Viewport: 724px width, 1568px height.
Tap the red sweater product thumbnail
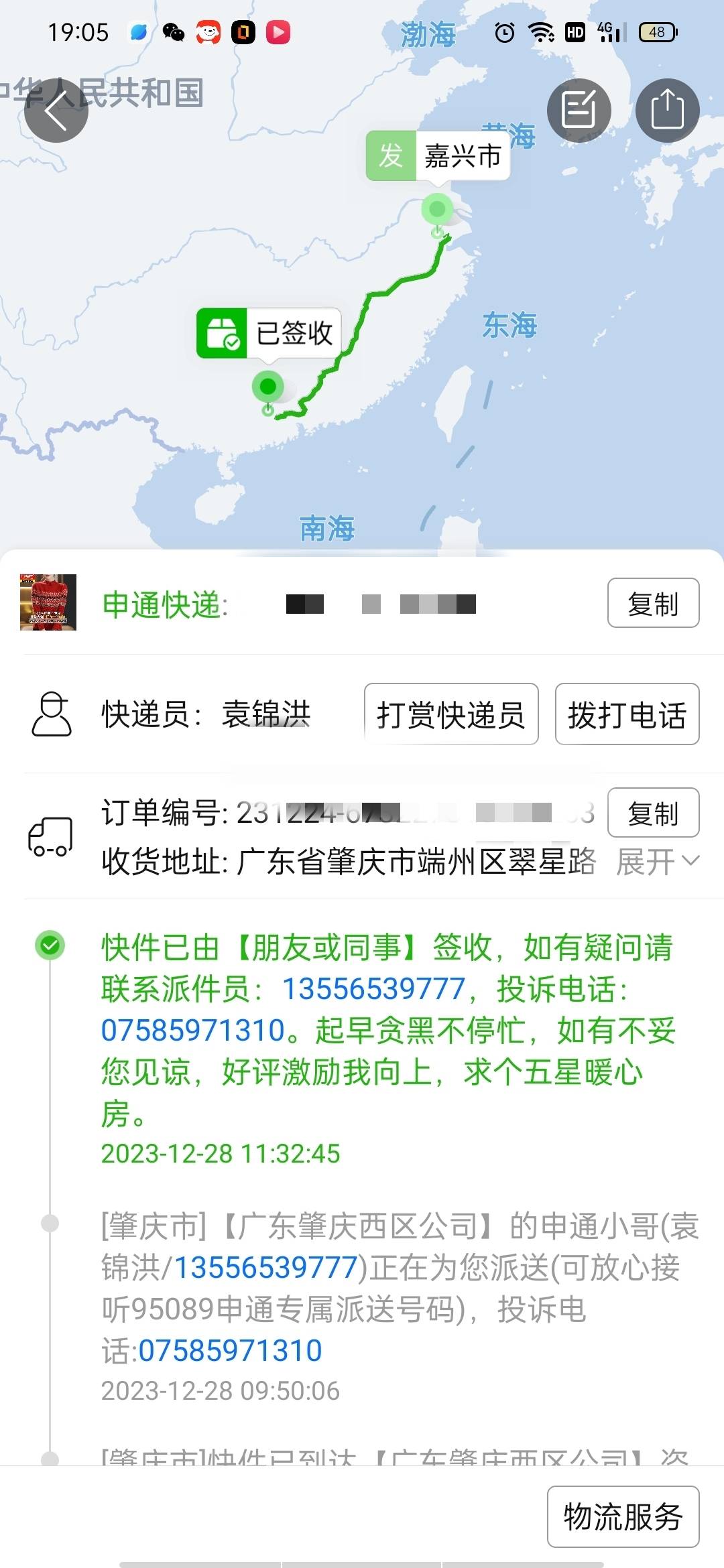pyautogui.click(x=48, y=603)
